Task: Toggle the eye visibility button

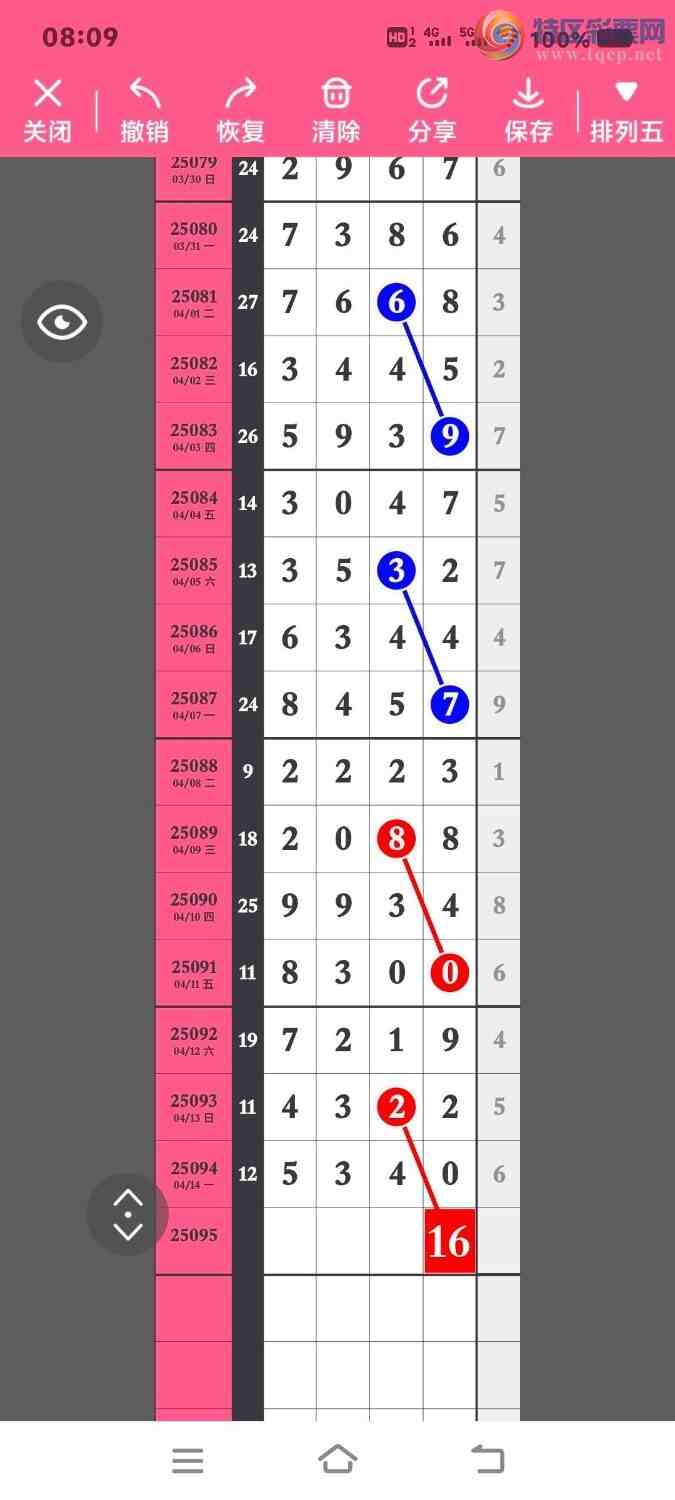Action: click(x=62, y=322)
